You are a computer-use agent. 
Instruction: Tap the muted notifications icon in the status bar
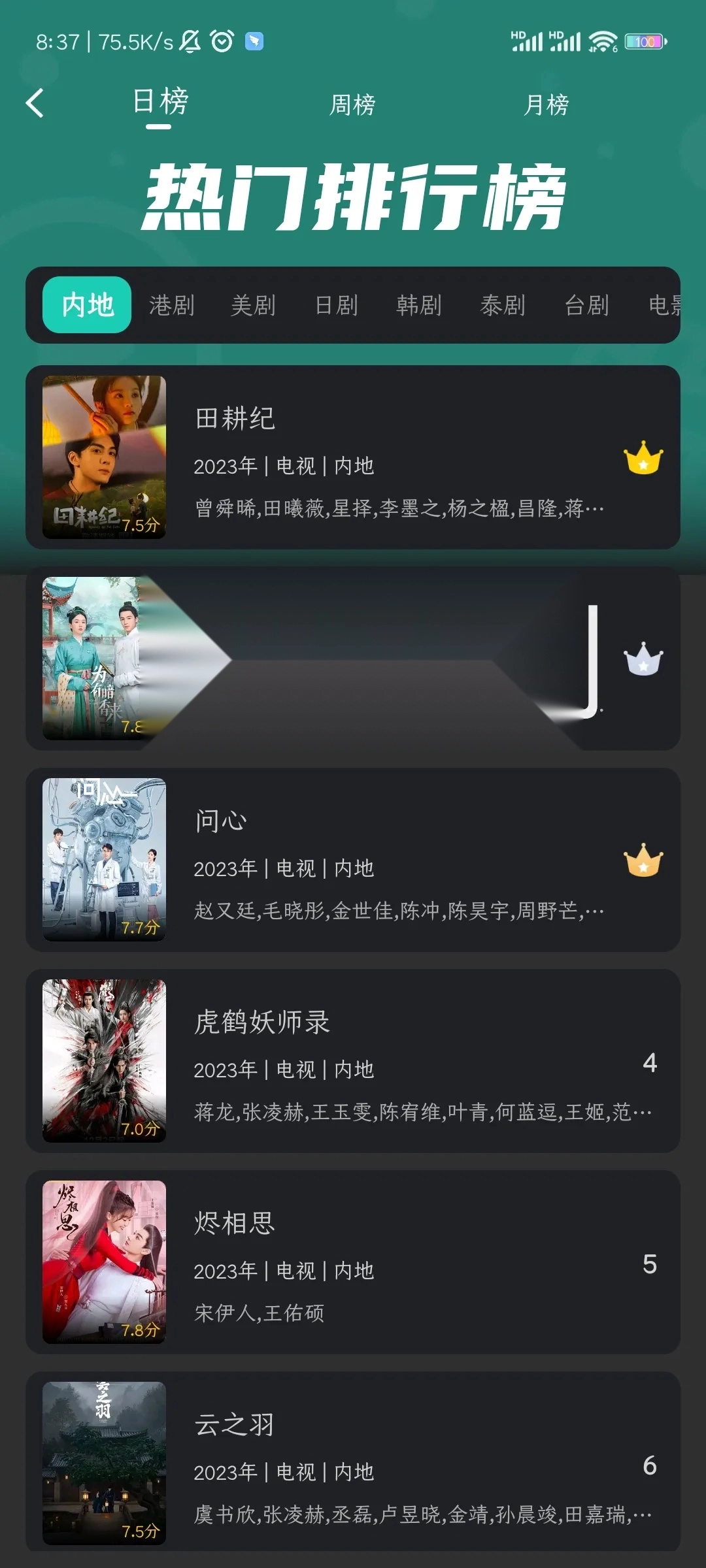190,41
